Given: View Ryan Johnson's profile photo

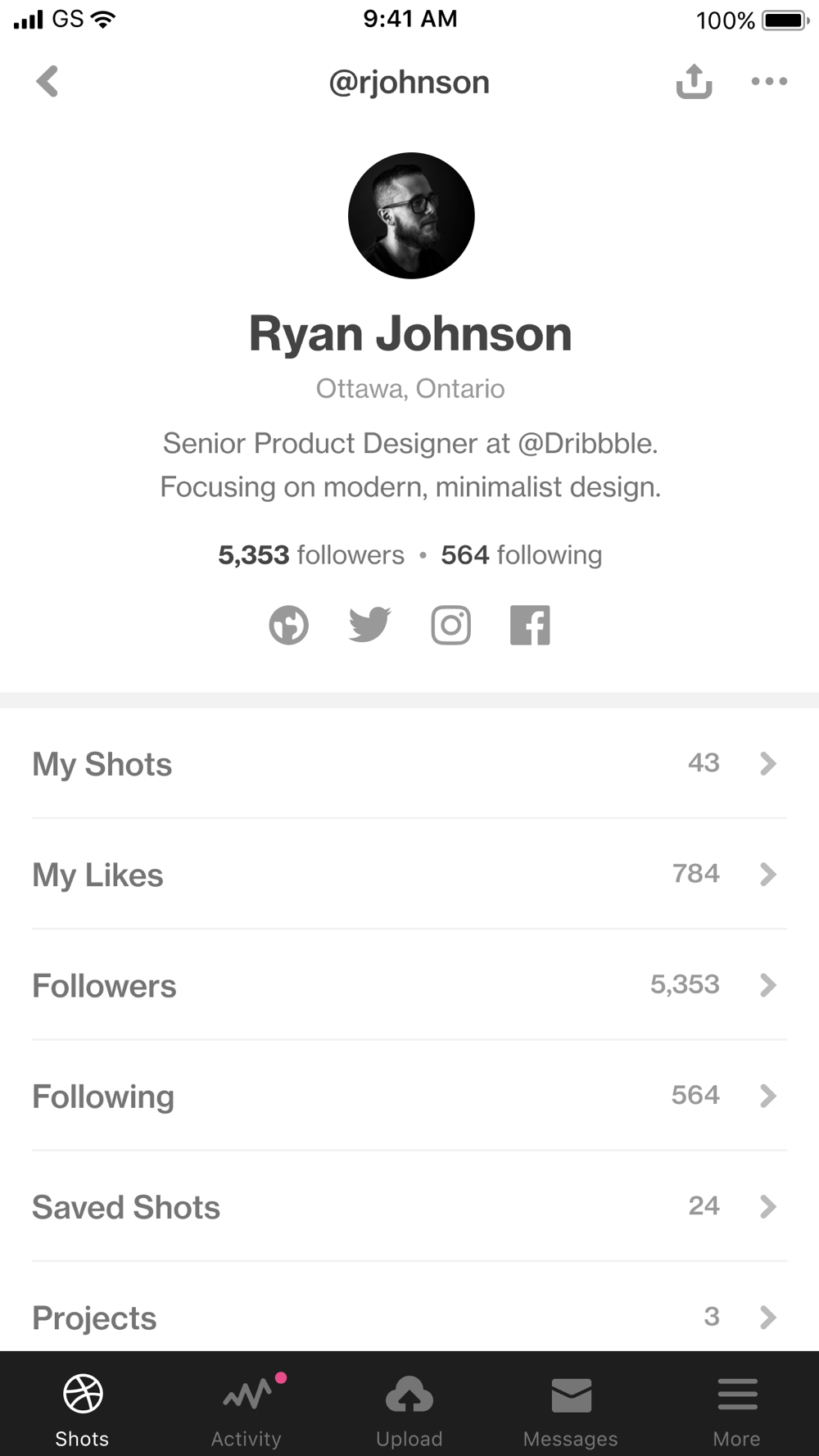Looking at the screenshot, I should coord(411,215).
